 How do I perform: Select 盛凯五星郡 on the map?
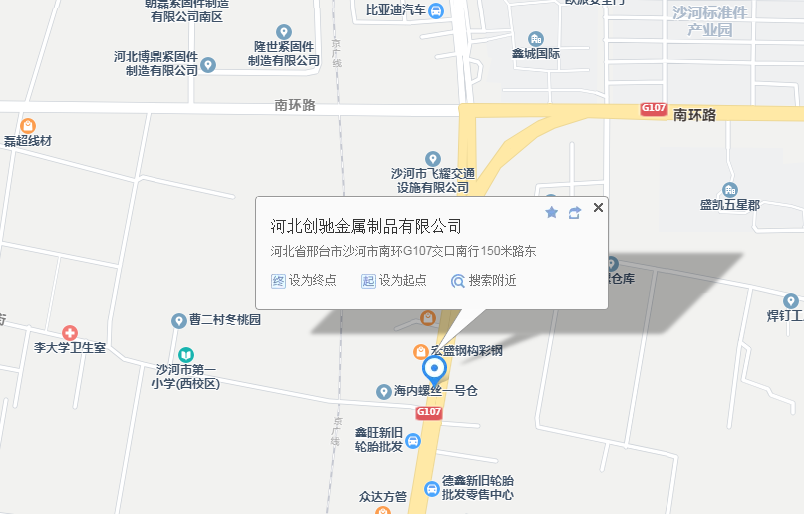tap(729, 190)
